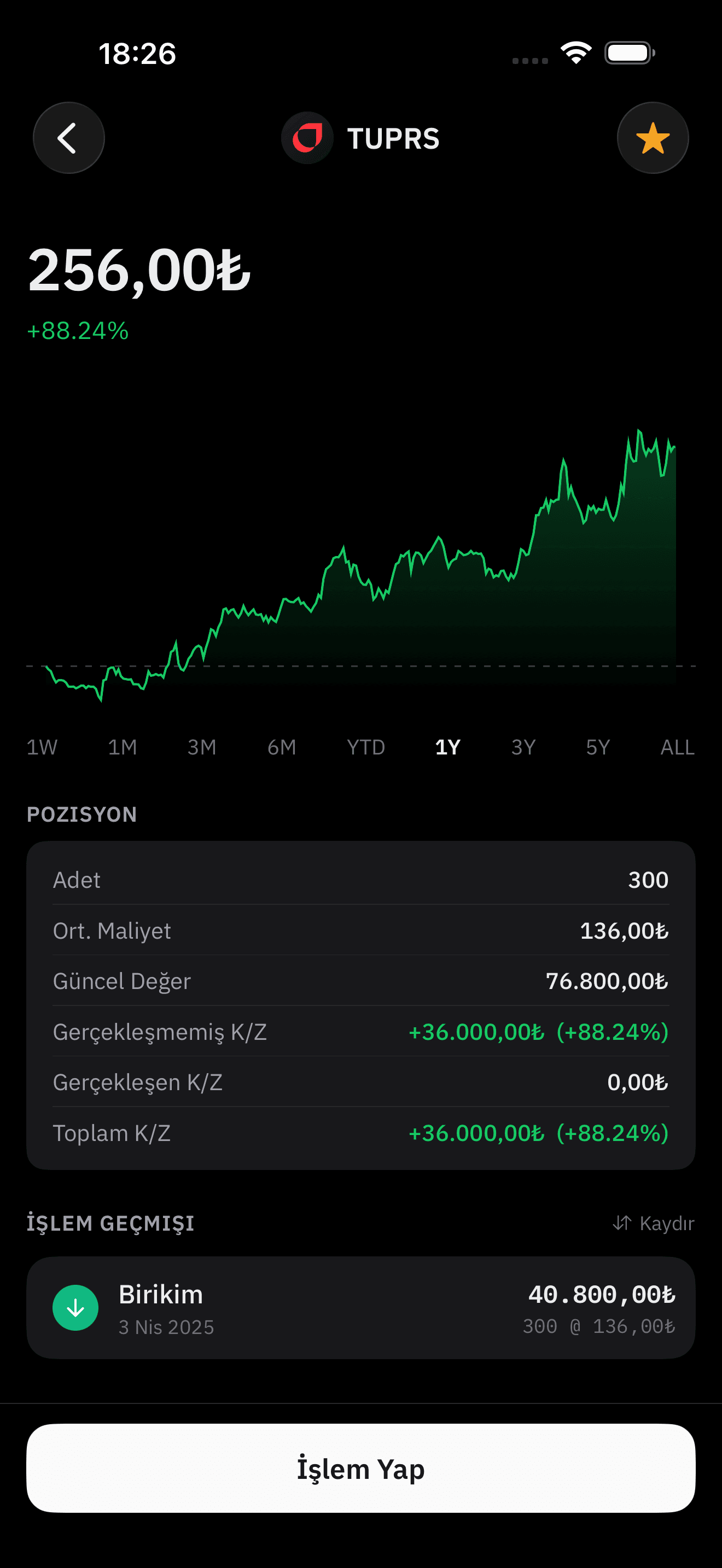Select the Gerçekleşmemiş K/Z row
This screenshot has height=1568, width=722.
pos(361,1032)
